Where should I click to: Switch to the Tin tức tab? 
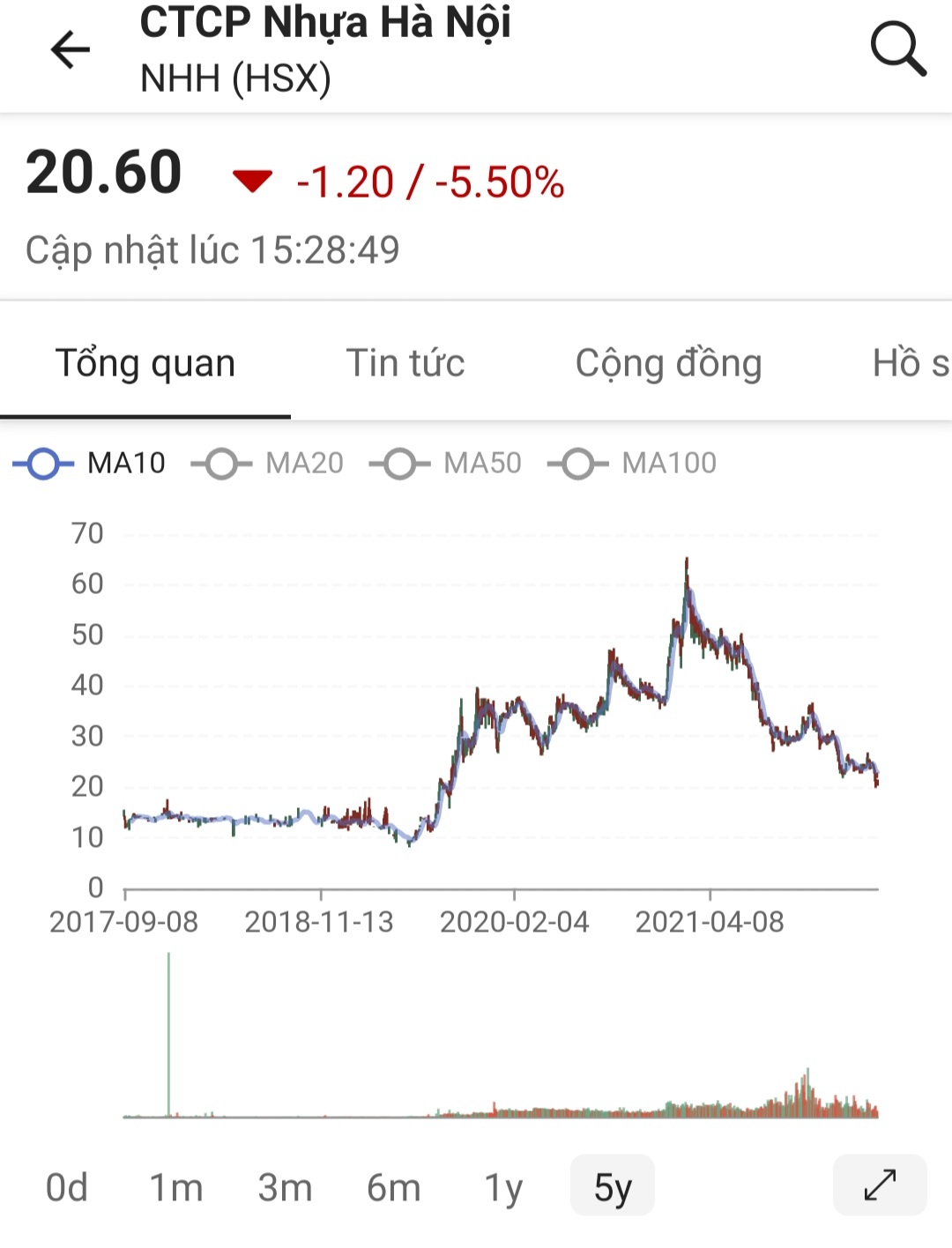(x=405, y=363)
